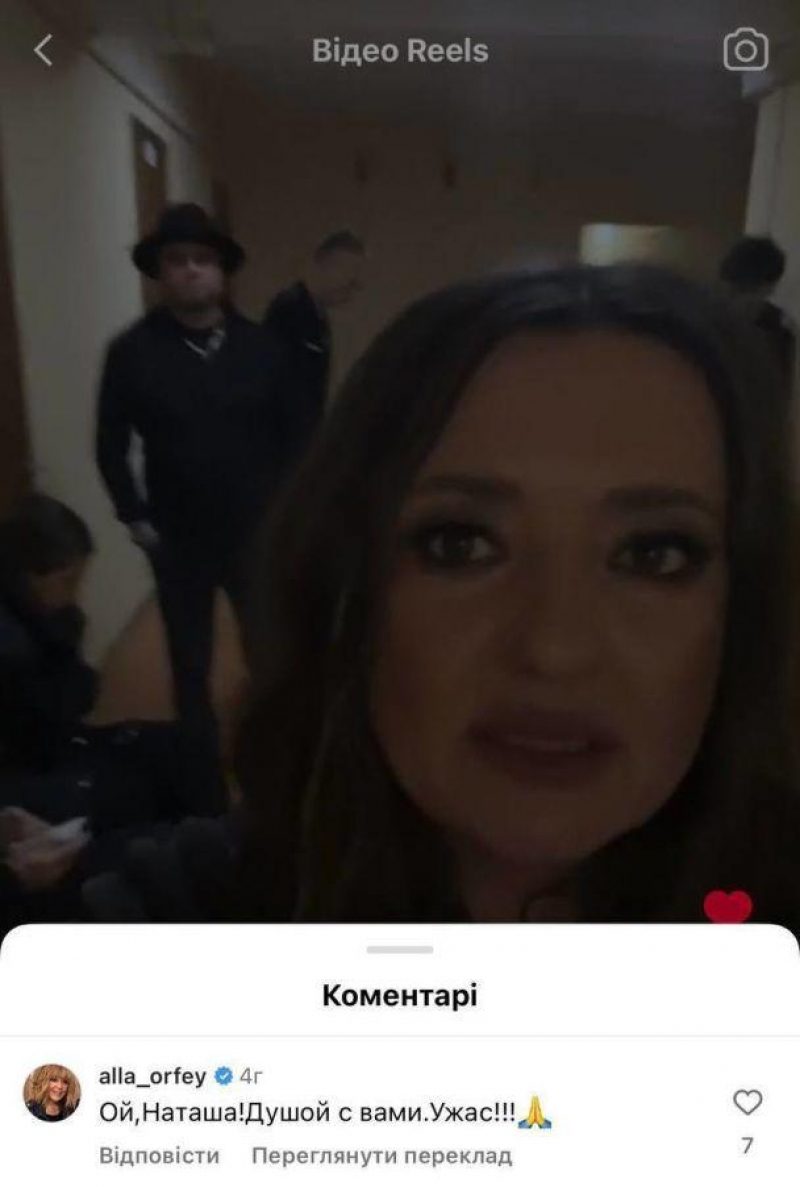Go back from Відео Reels

coord(43,50)
